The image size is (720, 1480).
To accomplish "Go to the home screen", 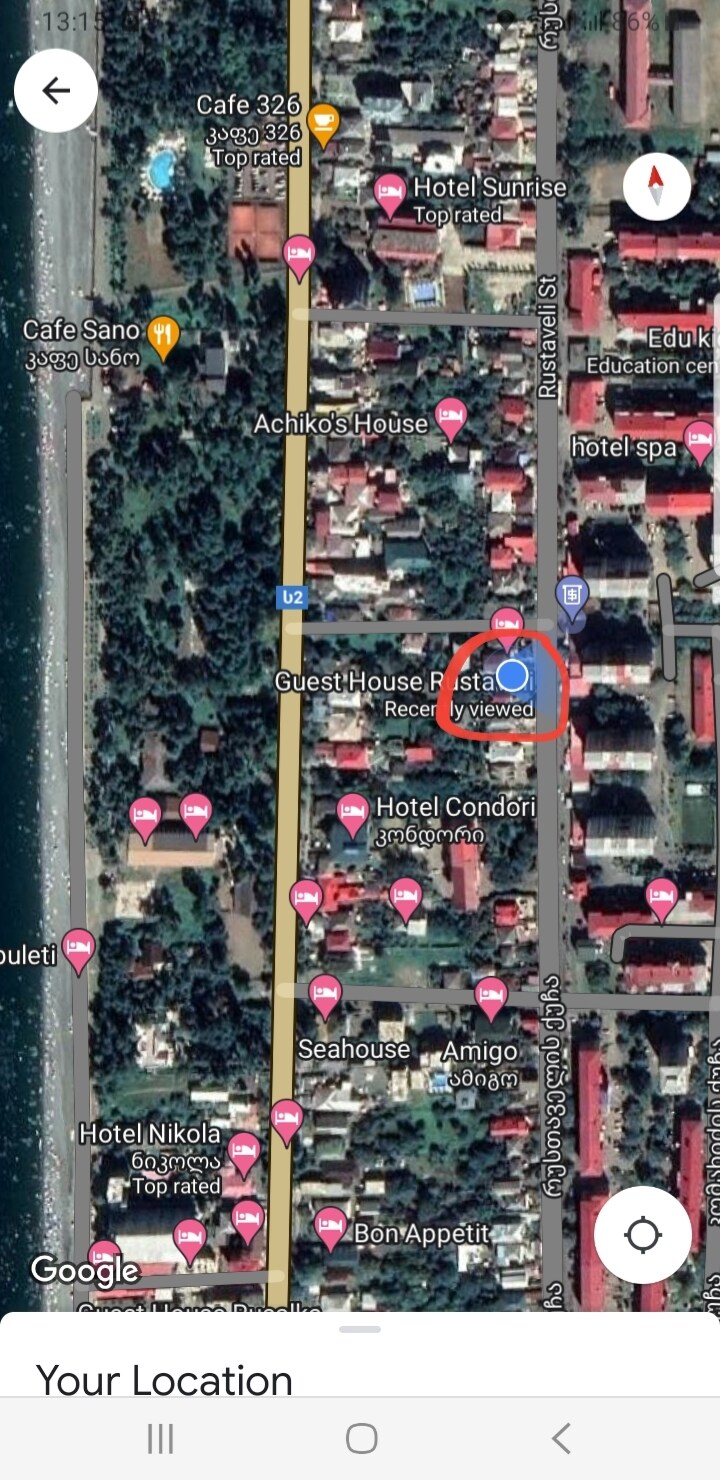I will point(361,1439).
